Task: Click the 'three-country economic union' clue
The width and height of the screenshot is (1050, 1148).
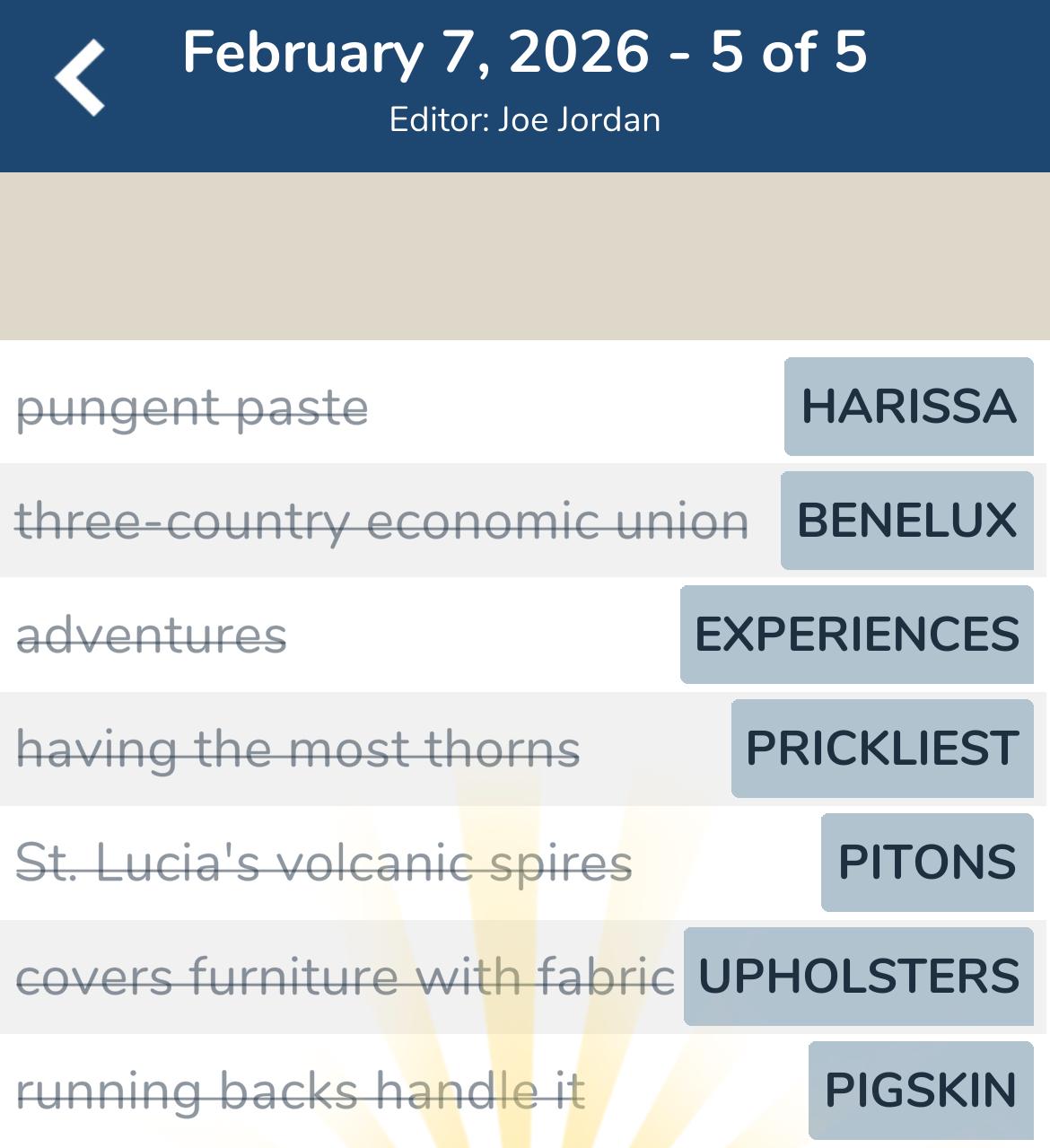Action: 381,521
